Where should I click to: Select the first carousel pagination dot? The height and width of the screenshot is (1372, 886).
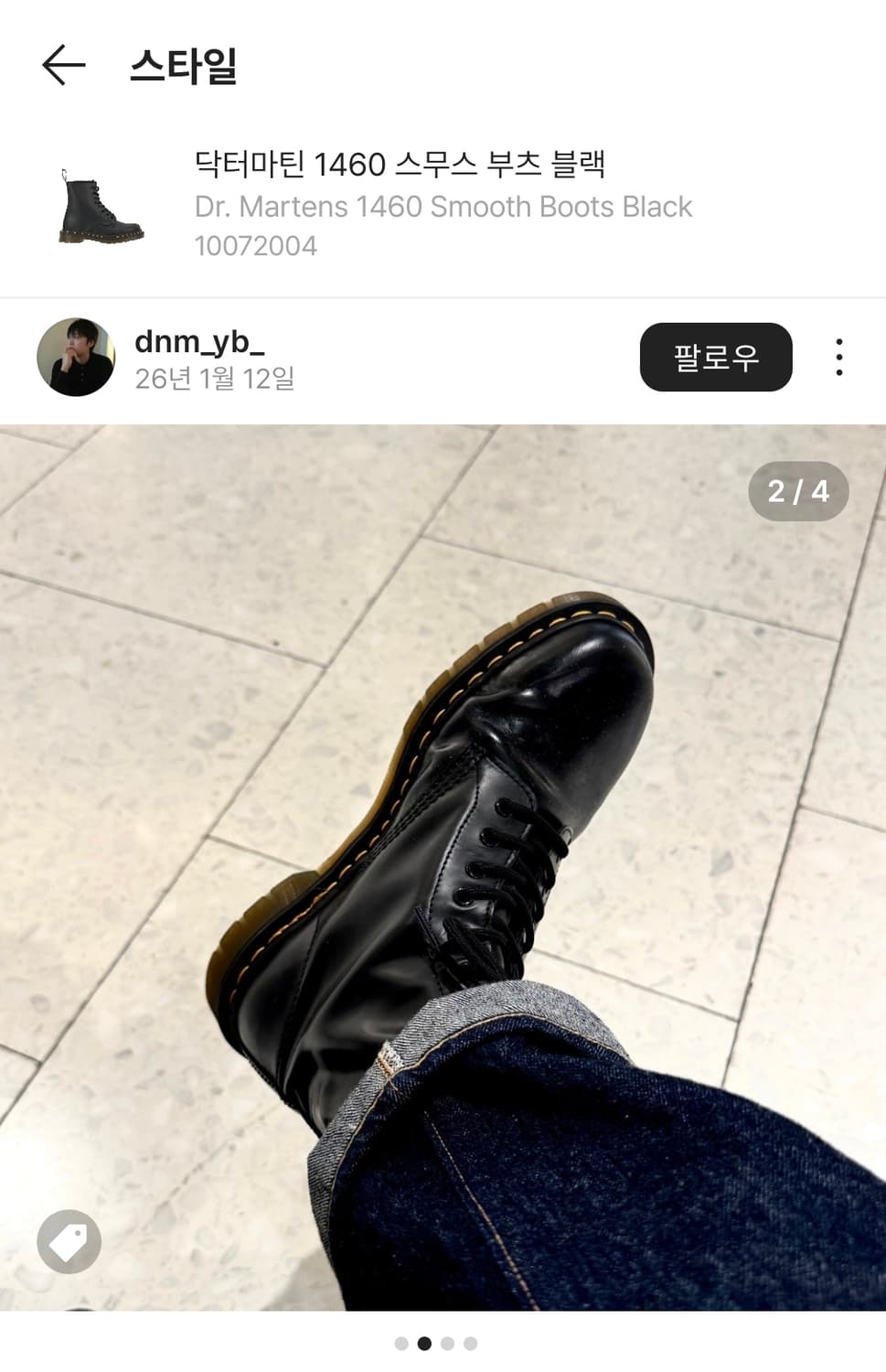tap(400, 1345)
